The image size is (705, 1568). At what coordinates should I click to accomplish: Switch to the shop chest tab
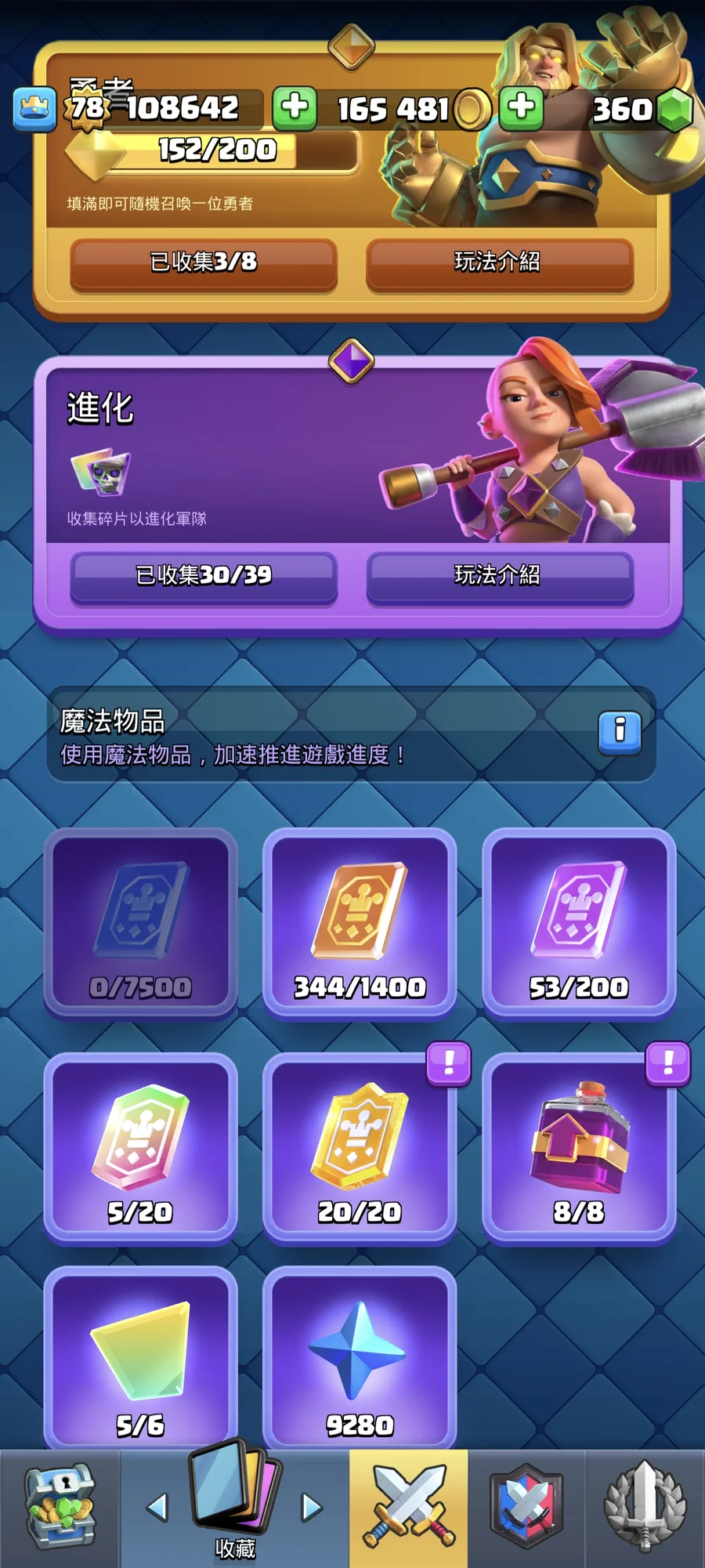coord(60,1508)
